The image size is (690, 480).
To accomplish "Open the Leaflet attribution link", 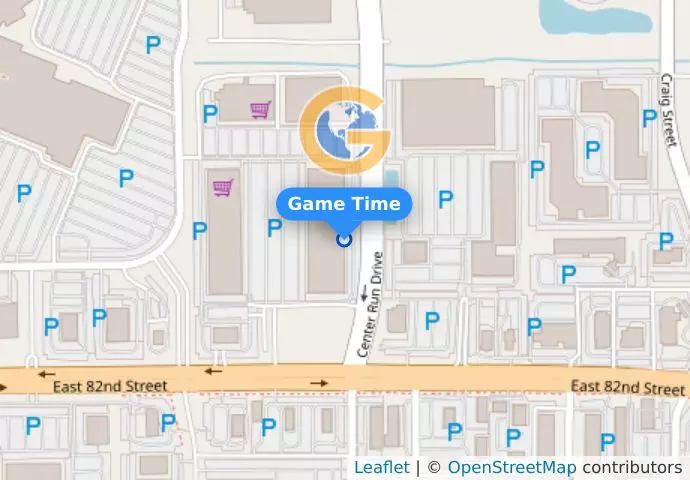I will (381, 467).
